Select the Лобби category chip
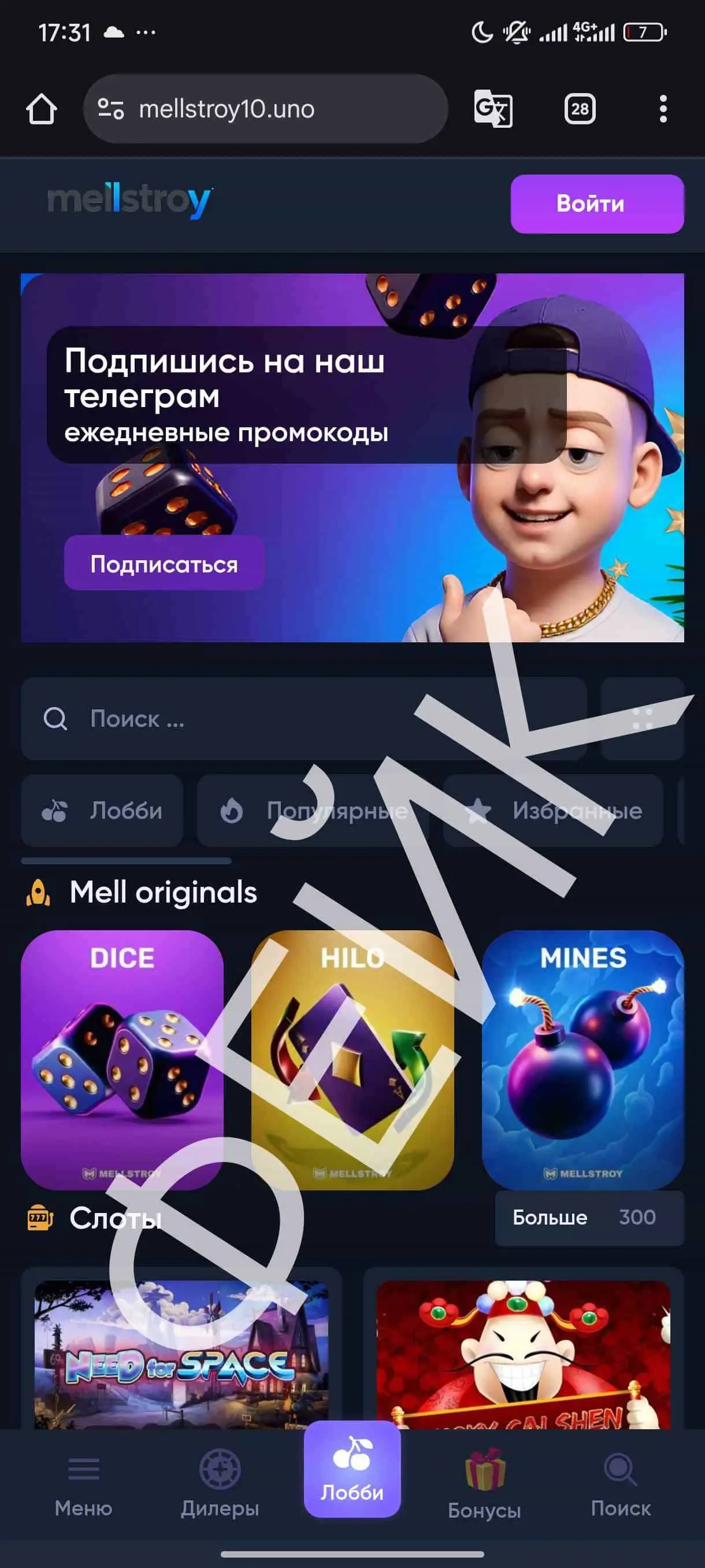This screenshot has width=705, height=1568. tap(102, 811)
